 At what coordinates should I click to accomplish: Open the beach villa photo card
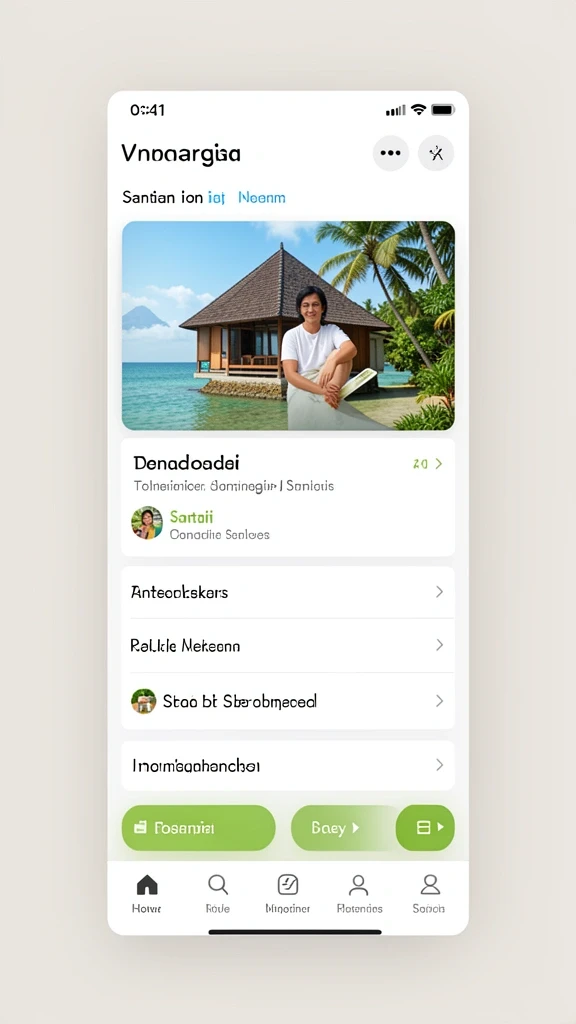click(x=288, y=325)
